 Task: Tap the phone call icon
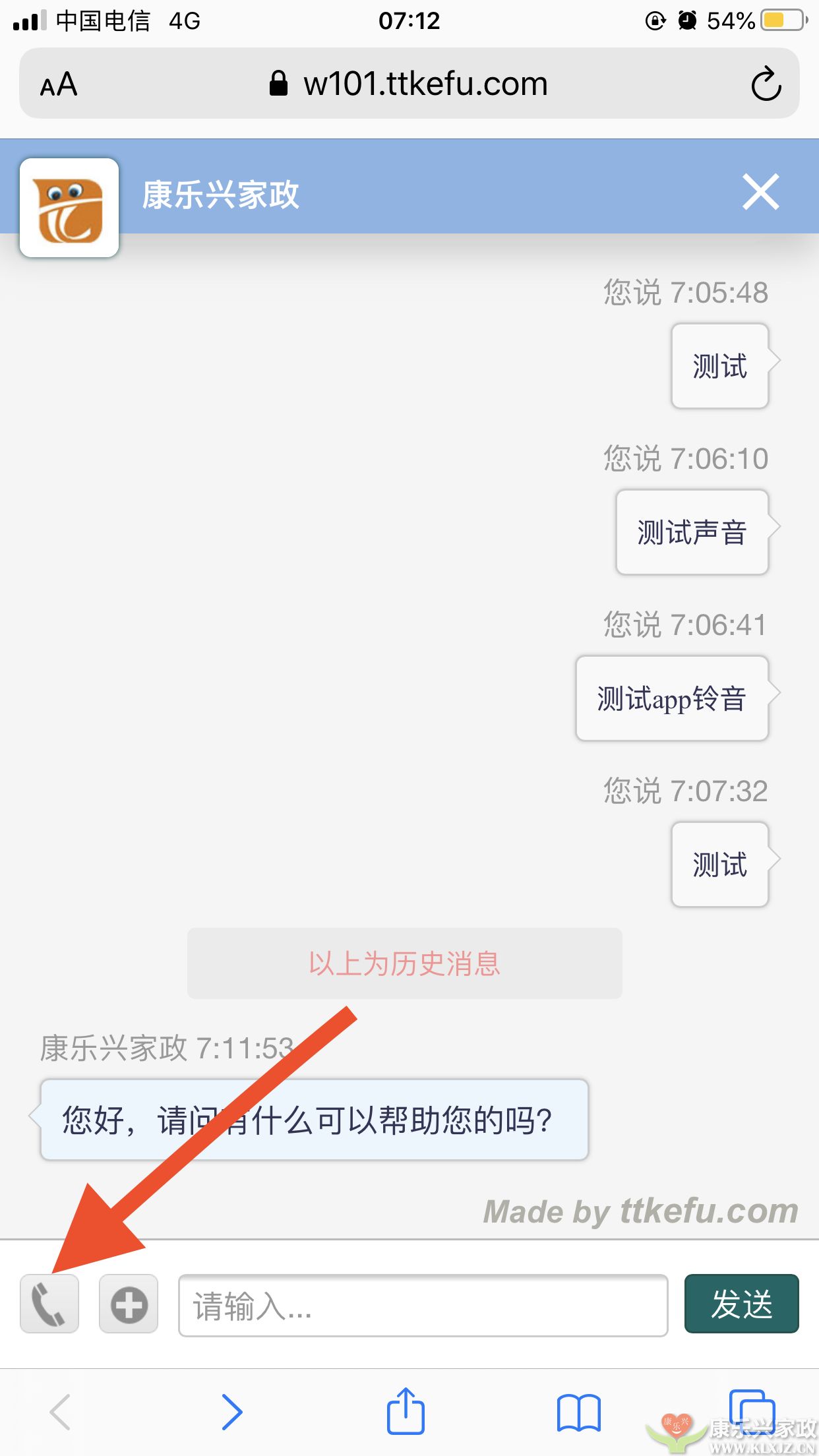49,1304
